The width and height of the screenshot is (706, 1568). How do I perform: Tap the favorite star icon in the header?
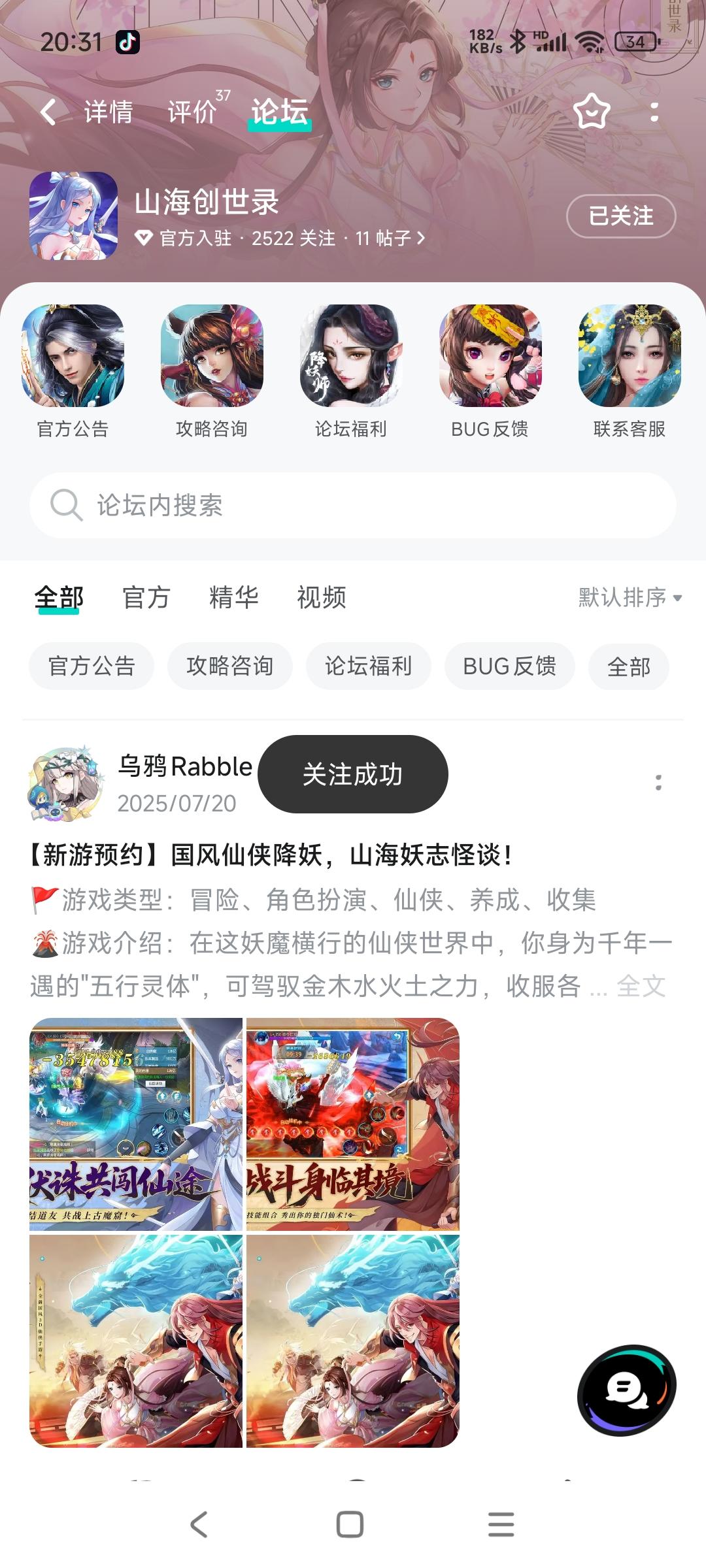[590, 112]
